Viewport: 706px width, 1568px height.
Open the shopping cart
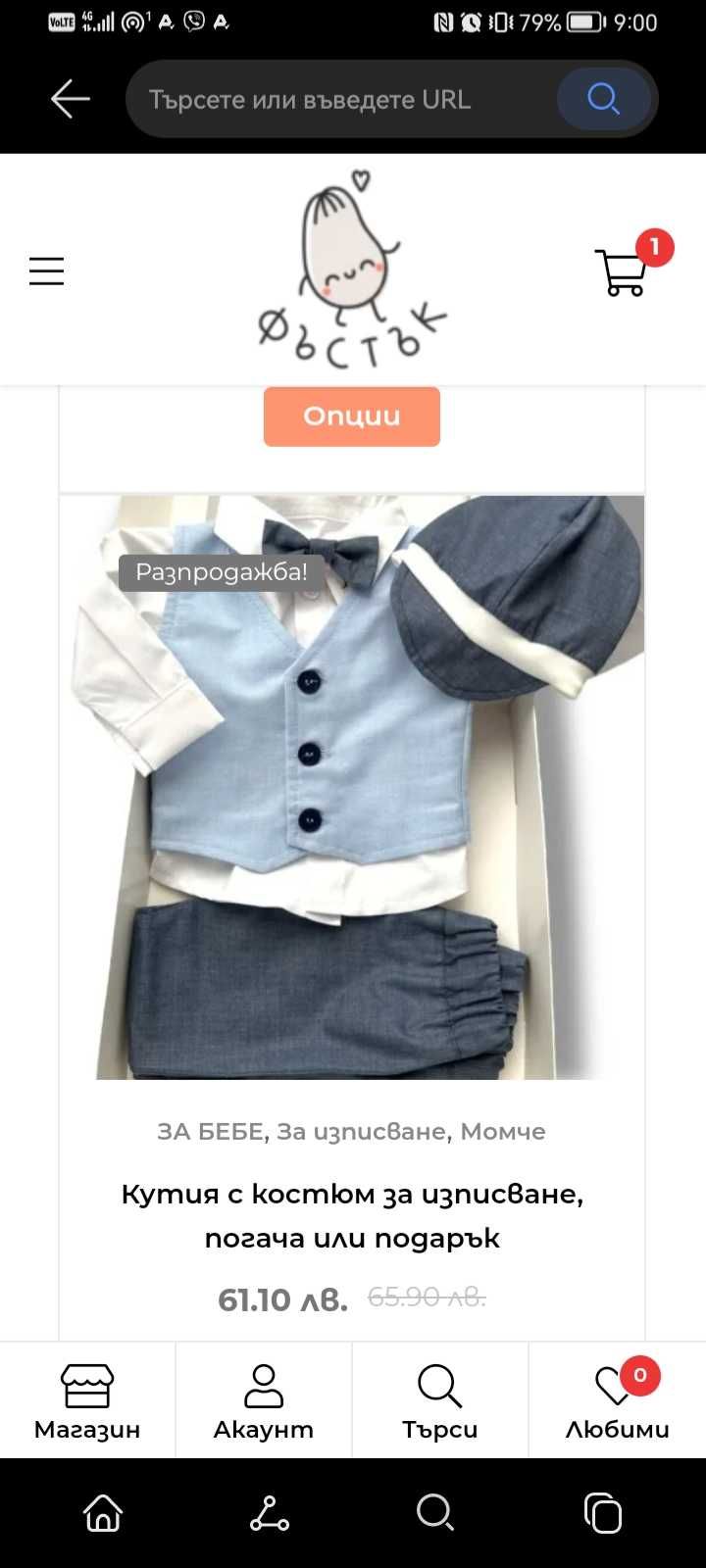click(x=622, y=272)
